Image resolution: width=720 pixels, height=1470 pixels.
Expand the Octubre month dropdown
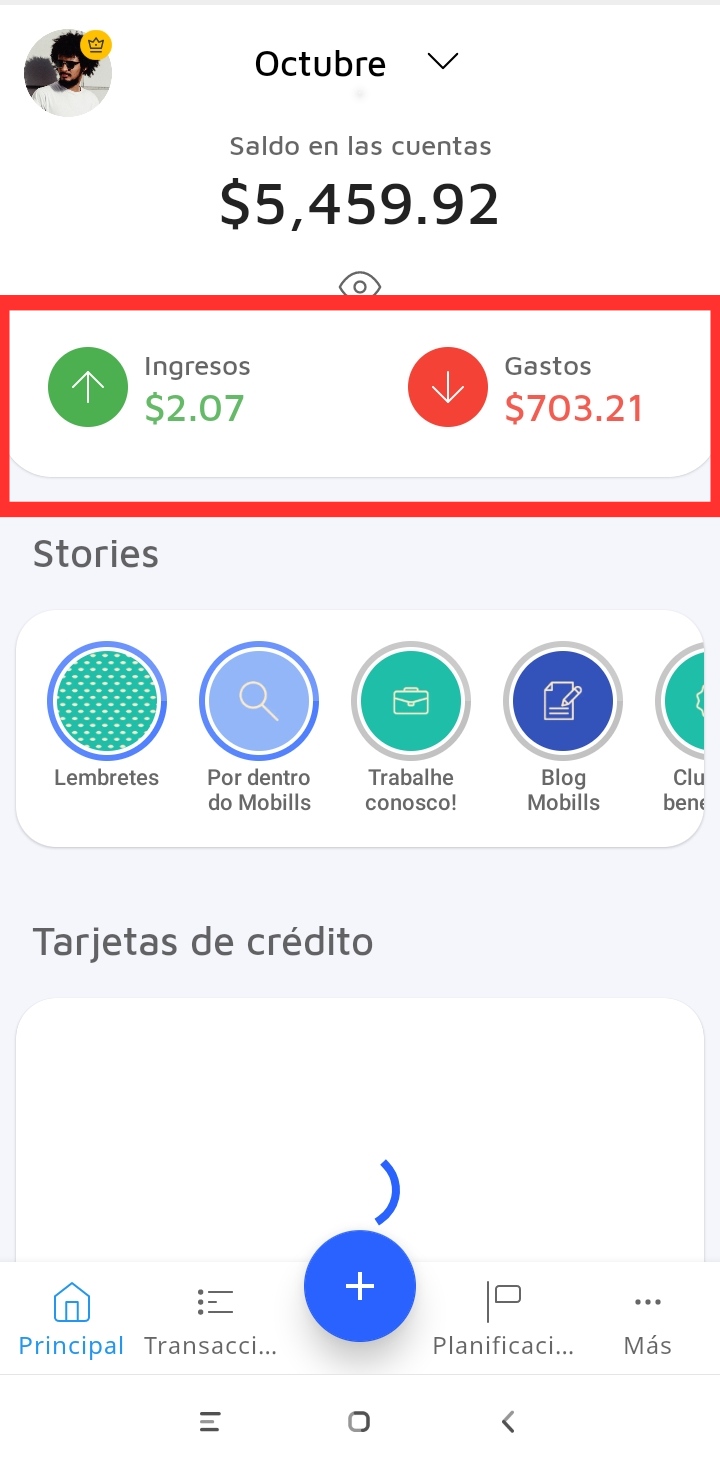(x=441, y=62)
